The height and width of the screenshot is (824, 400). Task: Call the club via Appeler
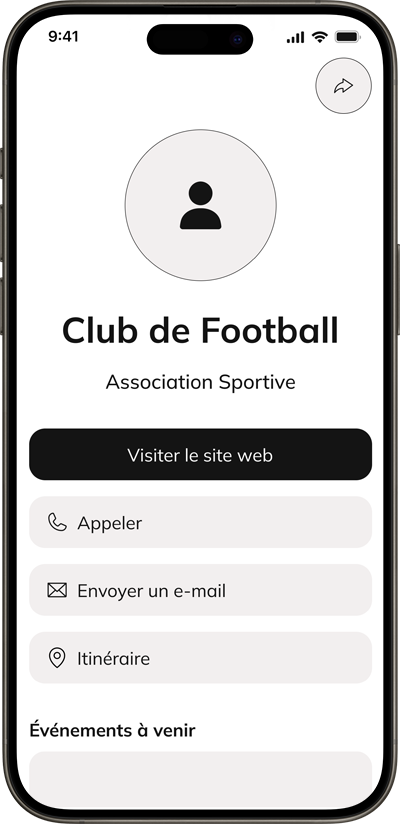(200, 522)
